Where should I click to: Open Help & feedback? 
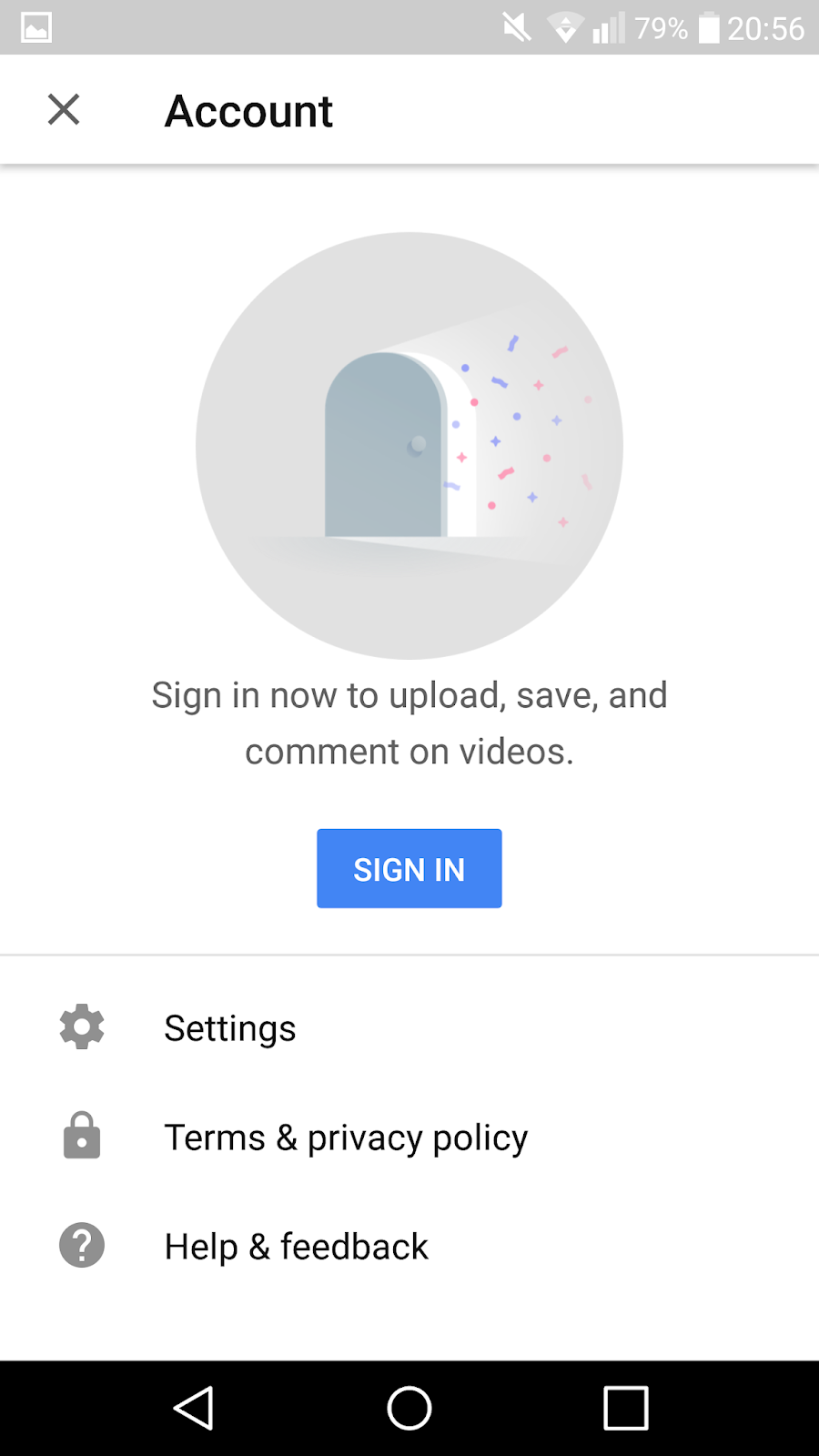point(296,1245)
